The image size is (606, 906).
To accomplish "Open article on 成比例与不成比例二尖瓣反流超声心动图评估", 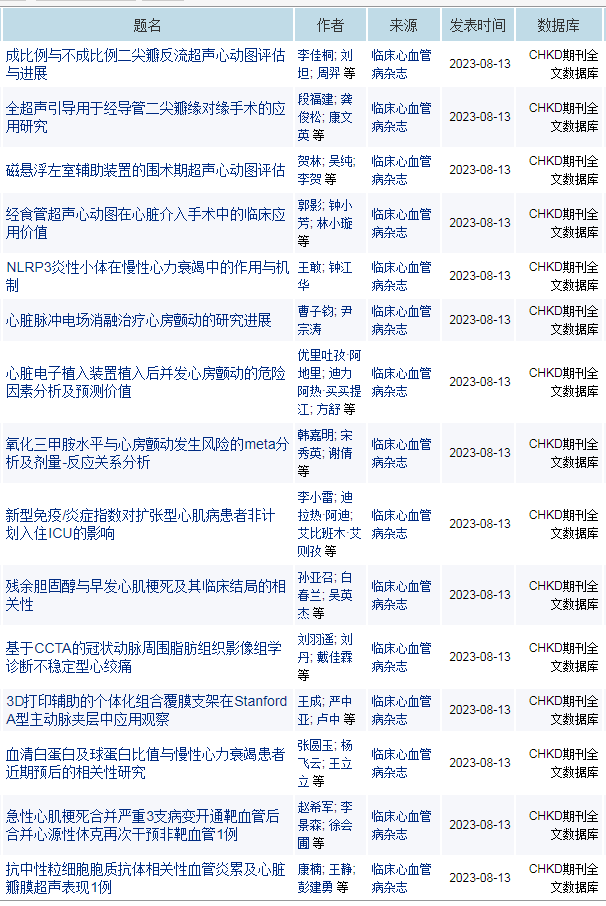I will coord(145,56).
